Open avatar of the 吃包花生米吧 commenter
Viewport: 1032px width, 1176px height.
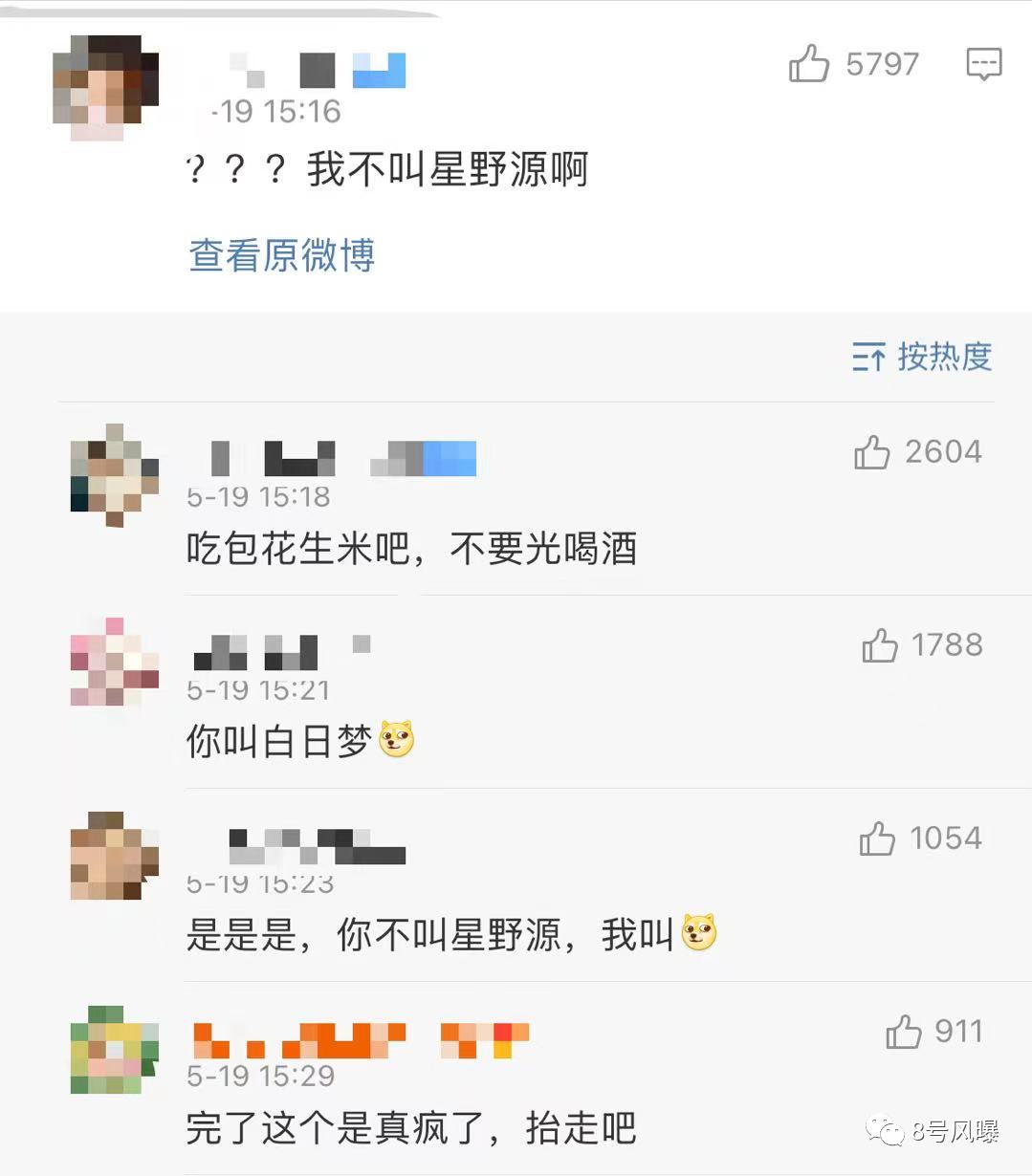click(x=114, y=474)
